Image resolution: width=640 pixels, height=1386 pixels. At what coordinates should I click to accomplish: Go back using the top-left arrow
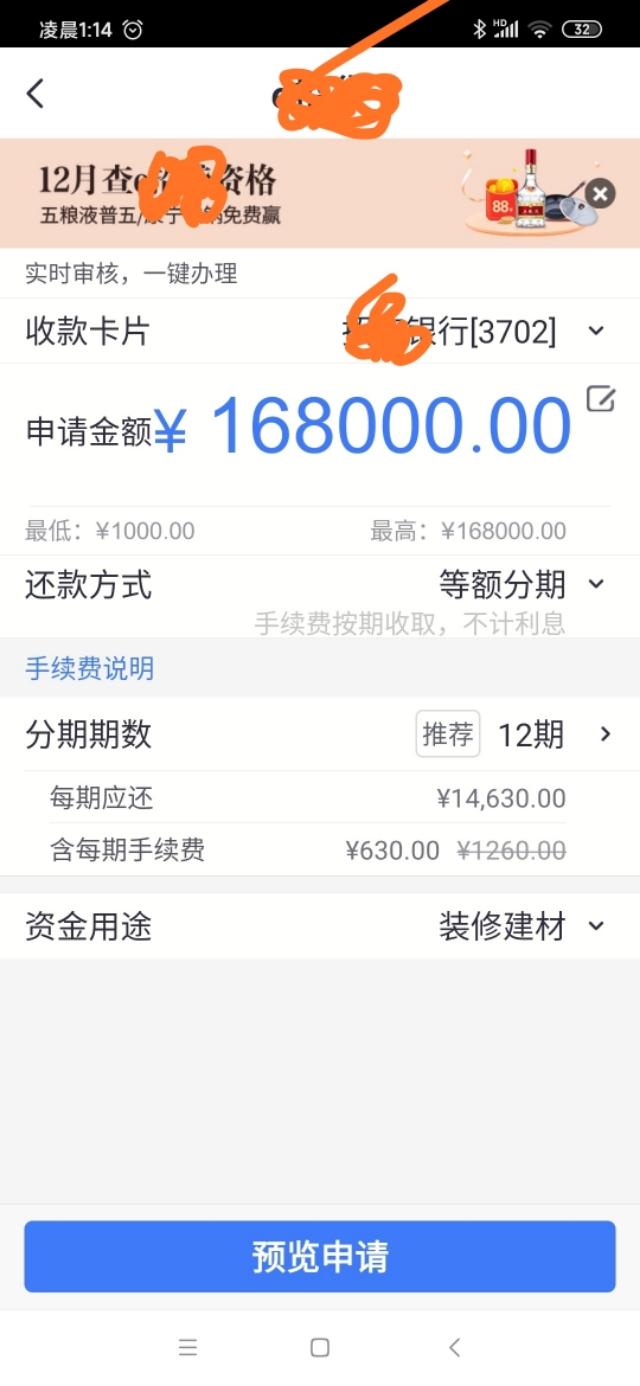click(36, 94)
